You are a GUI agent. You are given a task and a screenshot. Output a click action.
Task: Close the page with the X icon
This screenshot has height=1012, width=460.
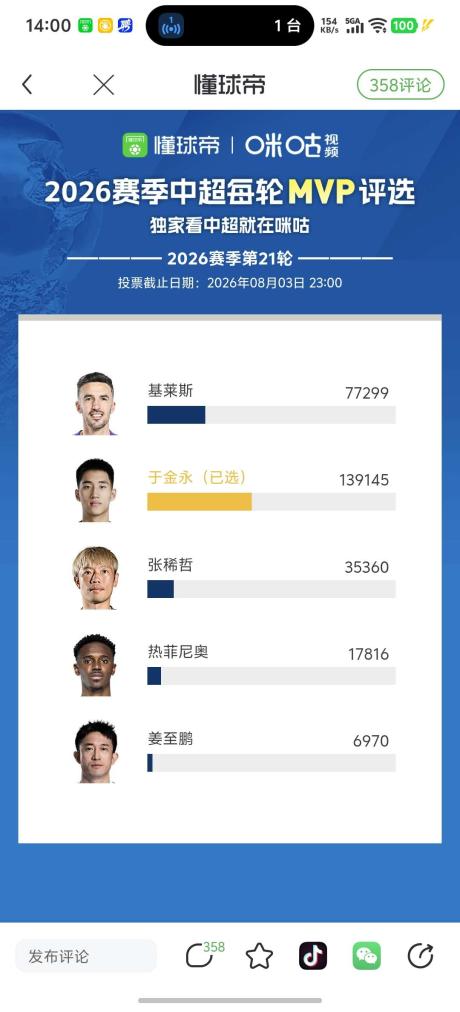tap(103, 85)
